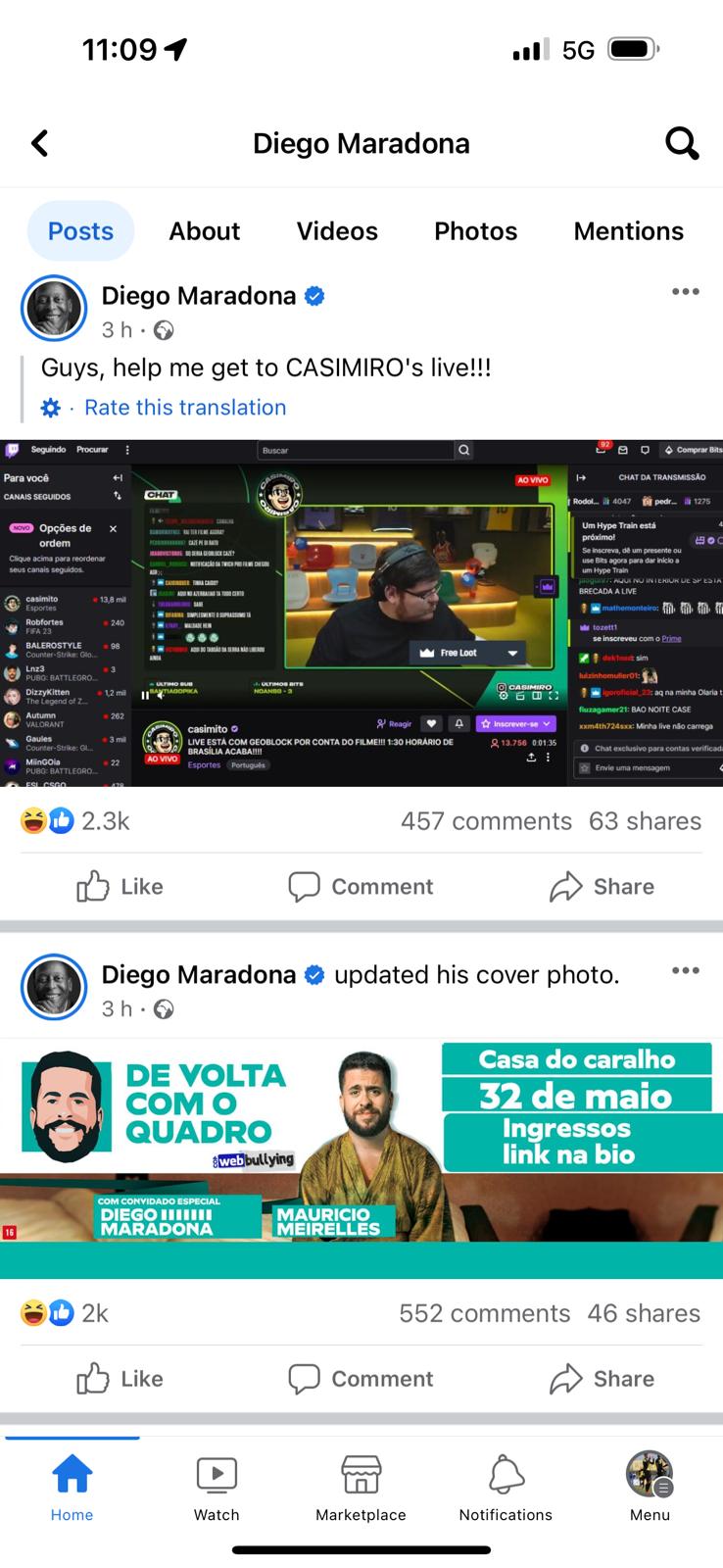This screenshot has width=723, height=1568.
Task: Open options menu on cover photo post
Action: pos(685,971)
